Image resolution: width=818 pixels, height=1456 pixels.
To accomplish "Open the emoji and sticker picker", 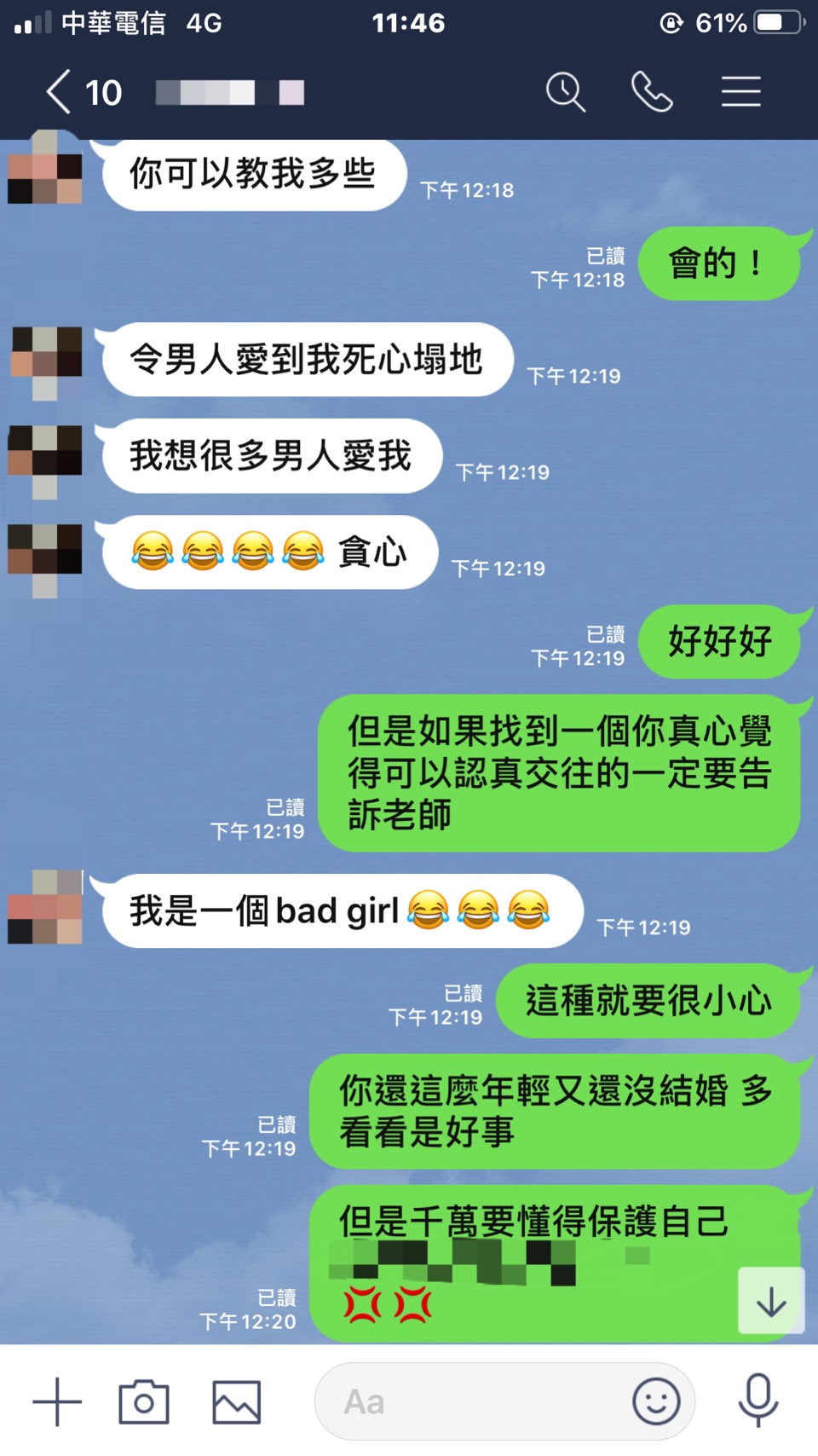I will pos(656,1401).
